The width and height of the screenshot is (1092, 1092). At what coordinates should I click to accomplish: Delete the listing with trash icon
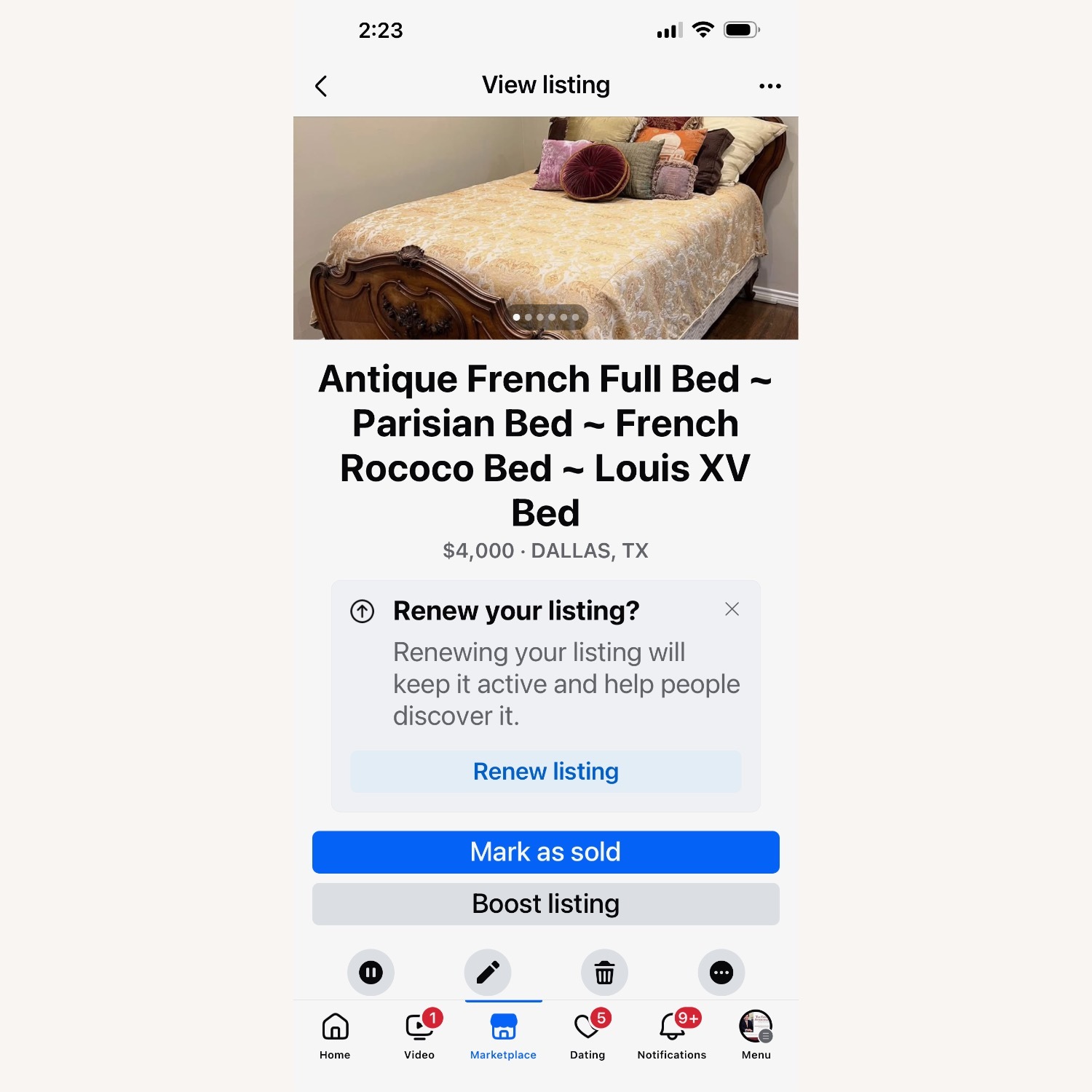point(604,973)
